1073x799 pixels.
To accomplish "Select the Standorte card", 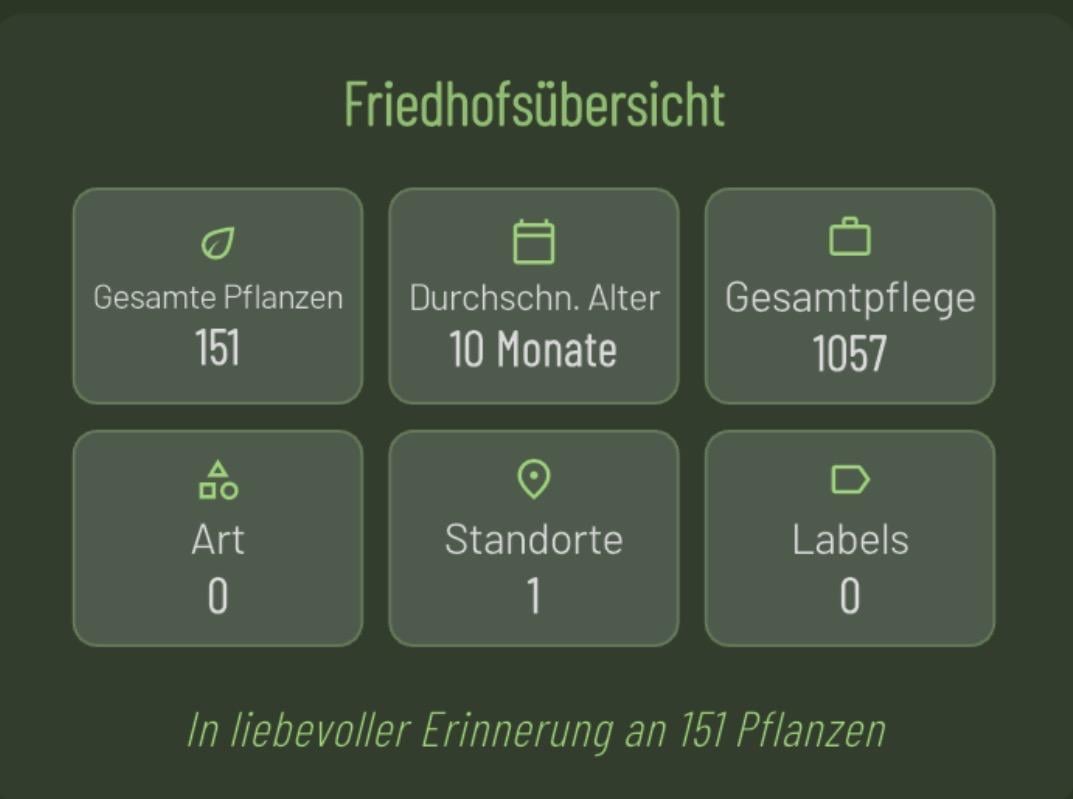I will pyautogui.click(x=533, y=538).
